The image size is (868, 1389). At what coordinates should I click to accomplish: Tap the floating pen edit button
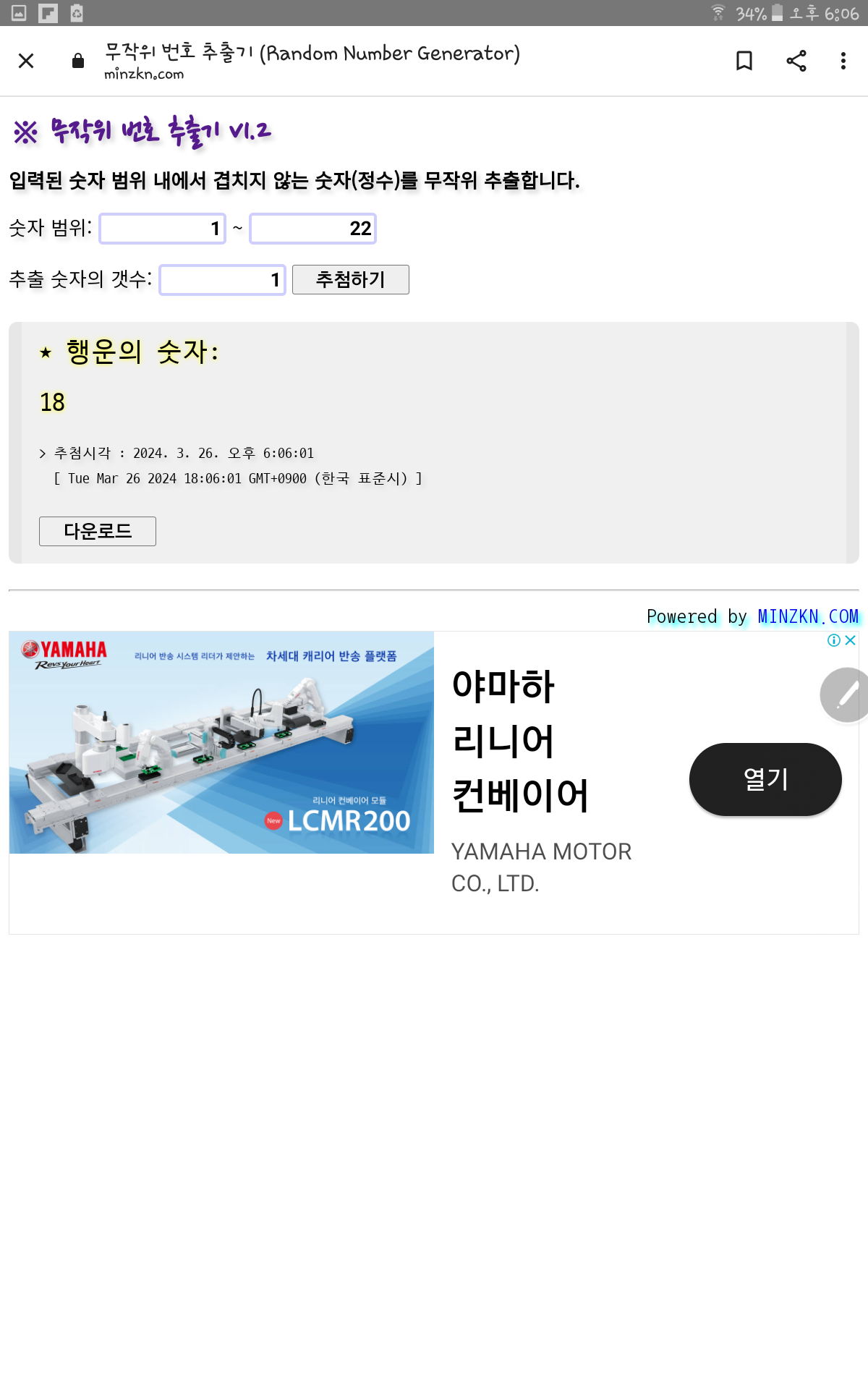coord(845,695)
